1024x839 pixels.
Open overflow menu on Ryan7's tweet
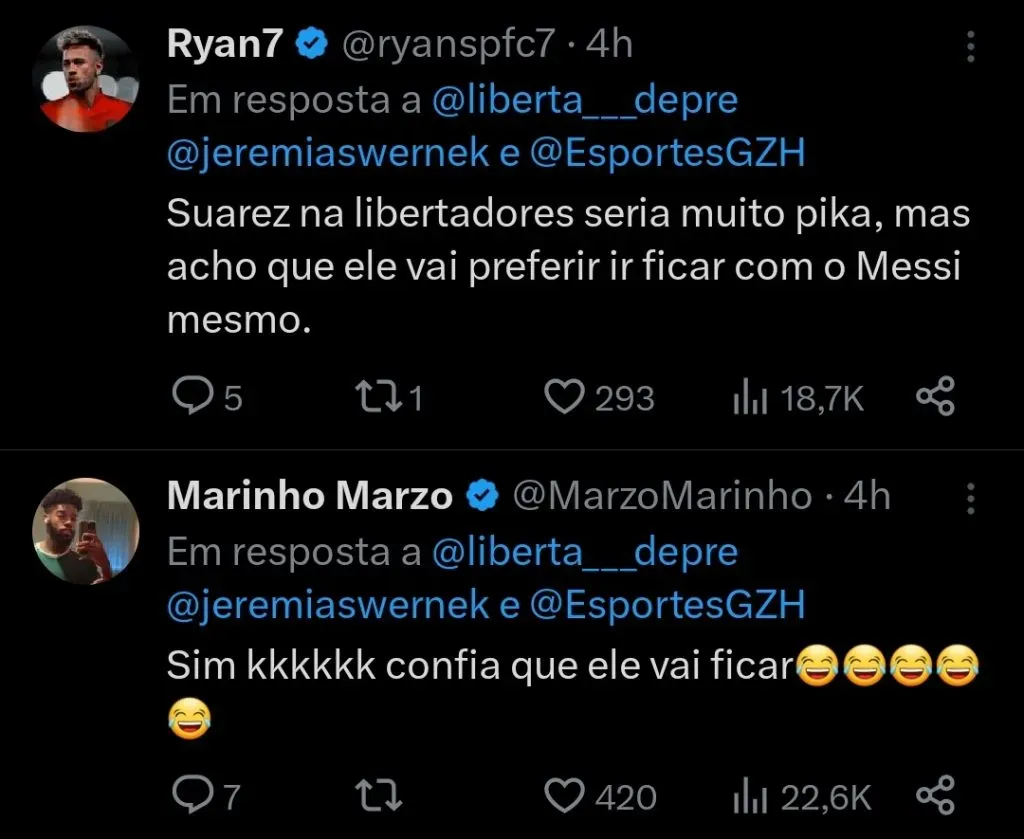pyautogui.click(x=969, y=46)
